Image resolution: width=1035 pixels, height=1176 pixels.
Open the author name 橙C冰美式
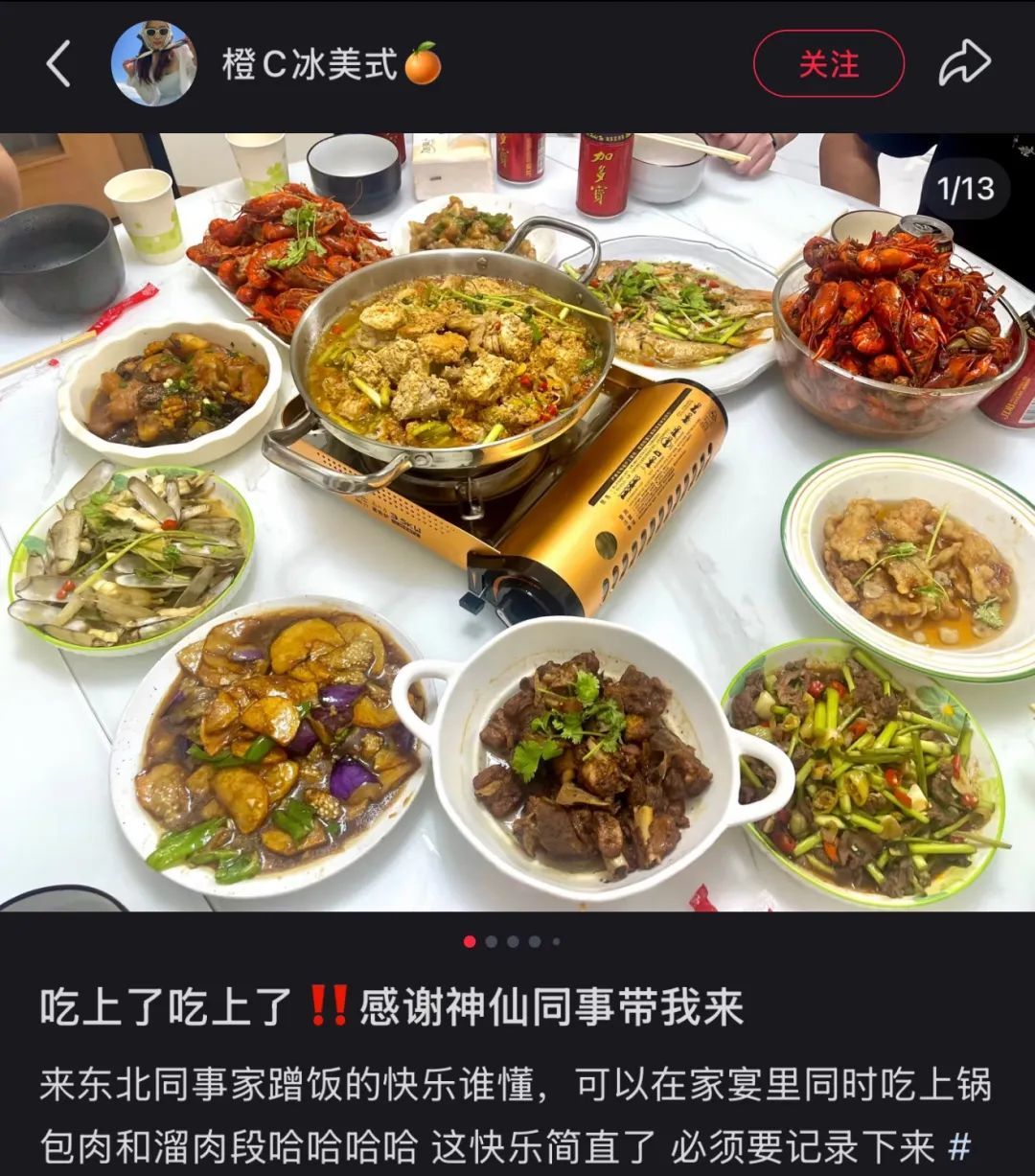tap(310, 65)
